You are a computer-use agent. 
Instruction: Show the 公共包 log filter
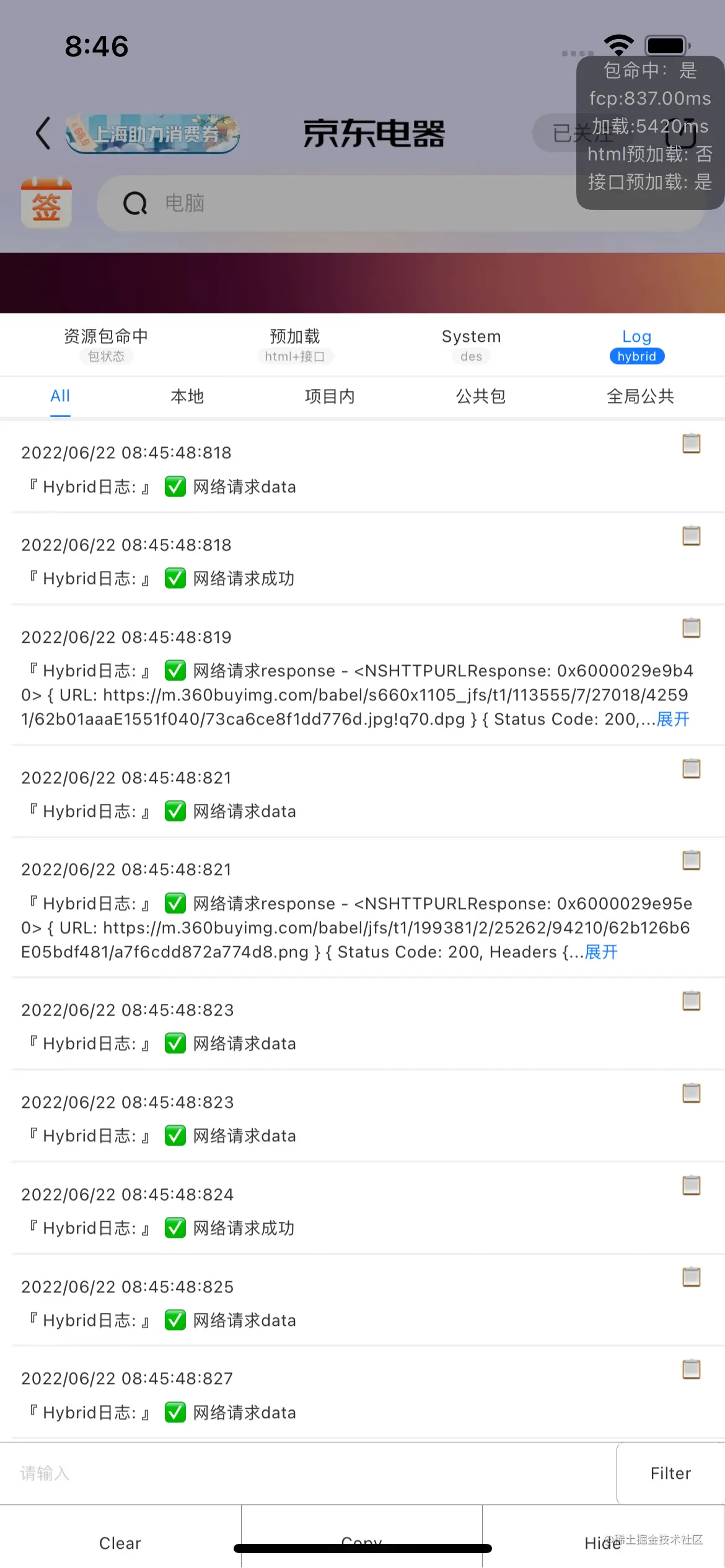tap(481, 396)
